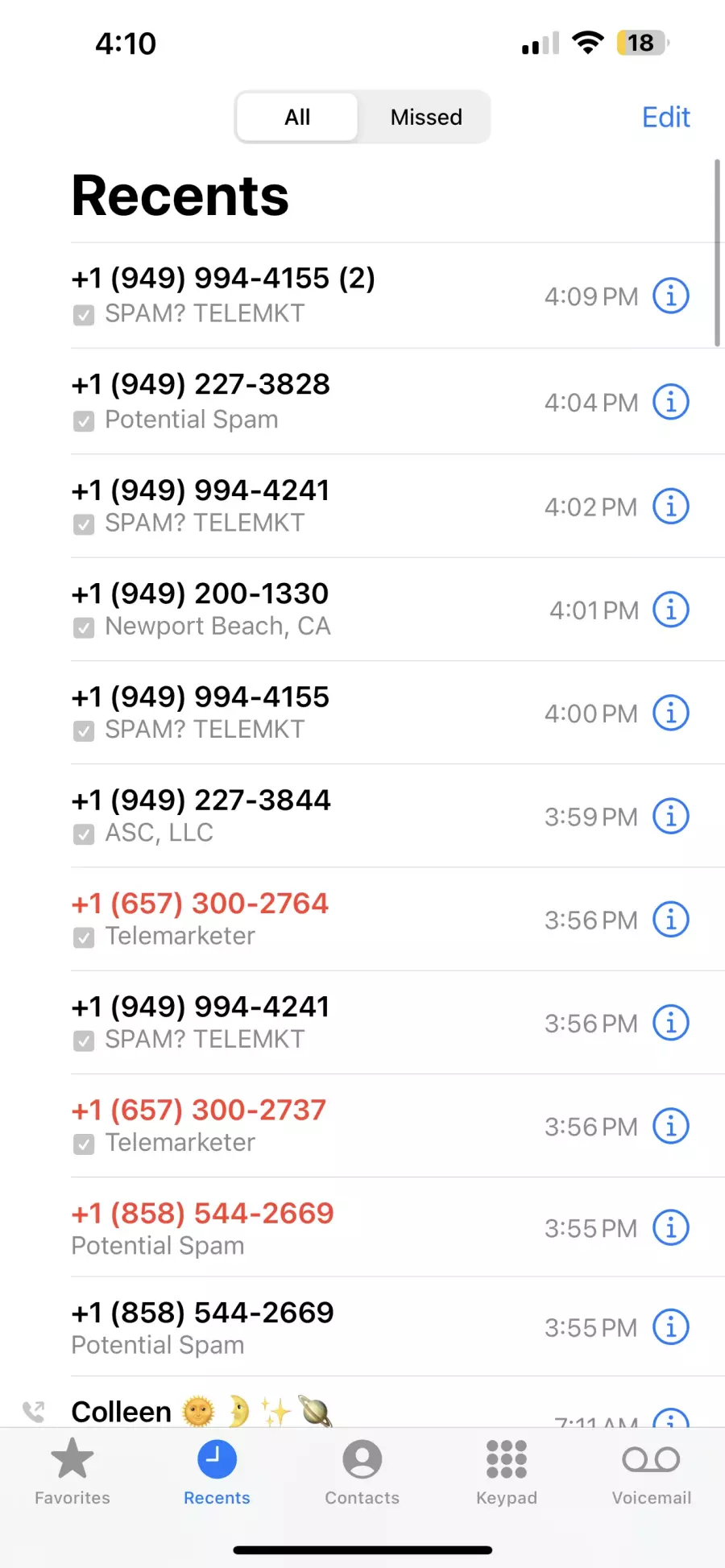
Task: Go to the Contacts tab
Action: (x=362, y=1472)
